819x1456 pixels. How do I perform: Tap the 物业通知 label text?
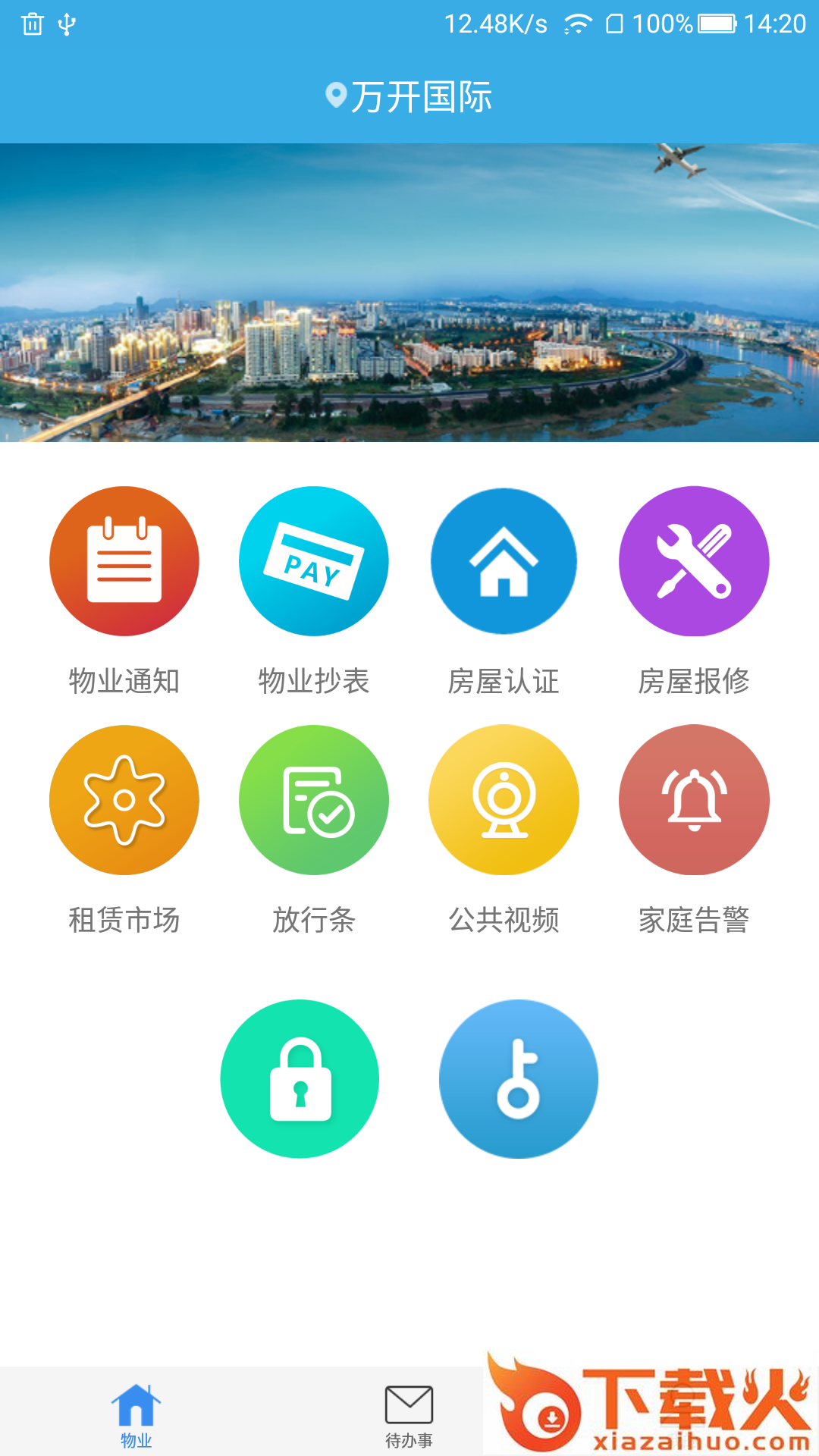(x=124, y=681)
